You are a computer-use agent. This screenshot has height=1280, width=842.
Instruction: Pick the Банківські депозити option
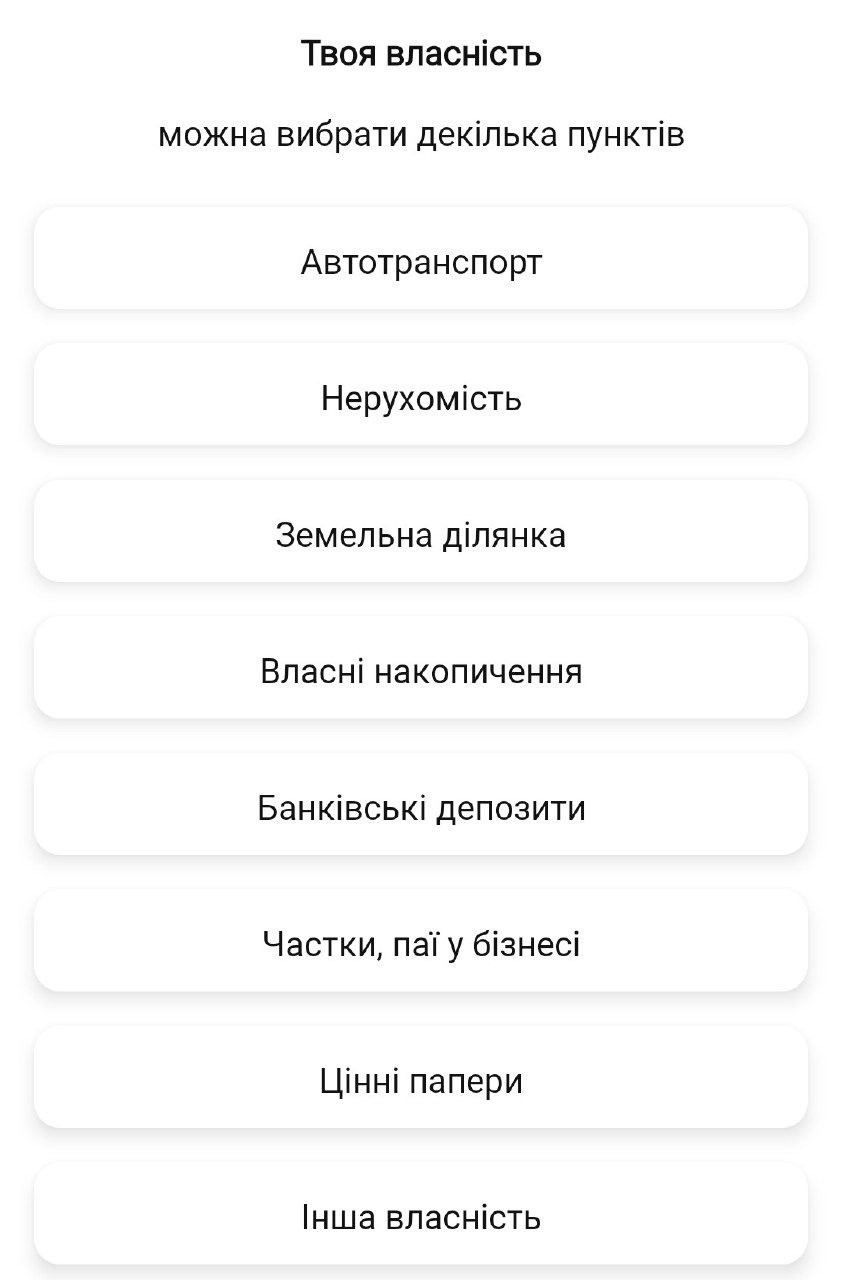421,808
